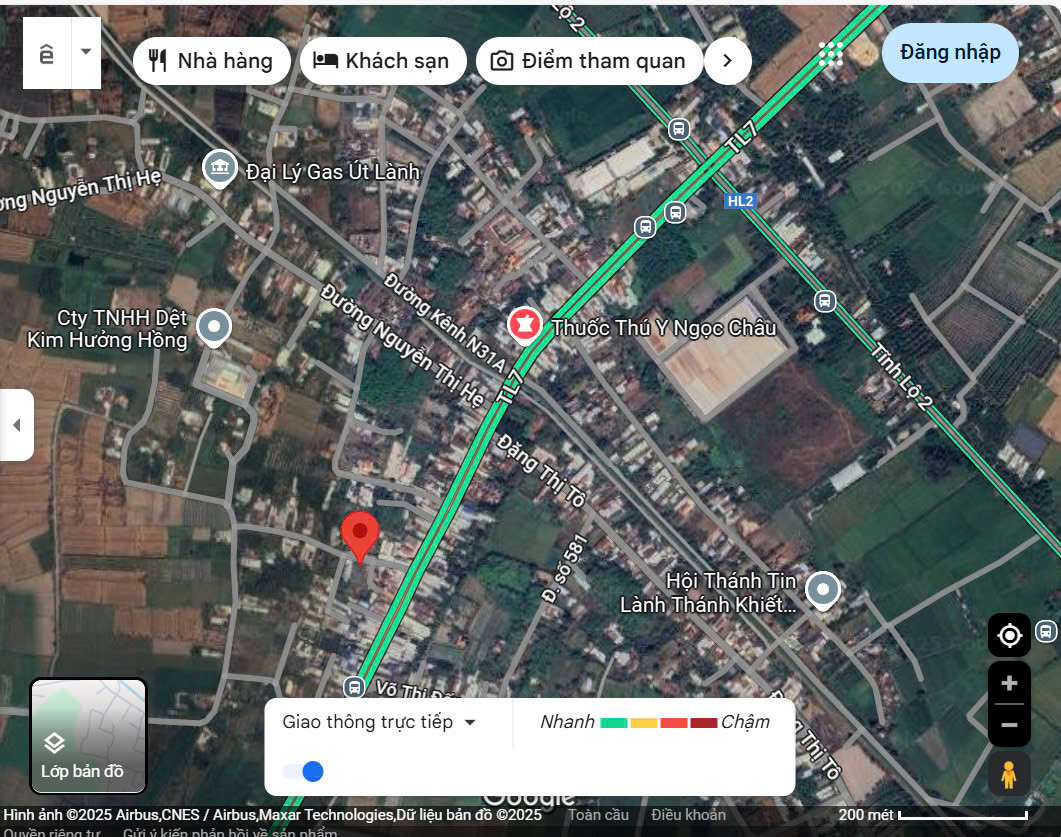Zoom in on the map
1061x837 pixels.
(x=1009, y=684)
